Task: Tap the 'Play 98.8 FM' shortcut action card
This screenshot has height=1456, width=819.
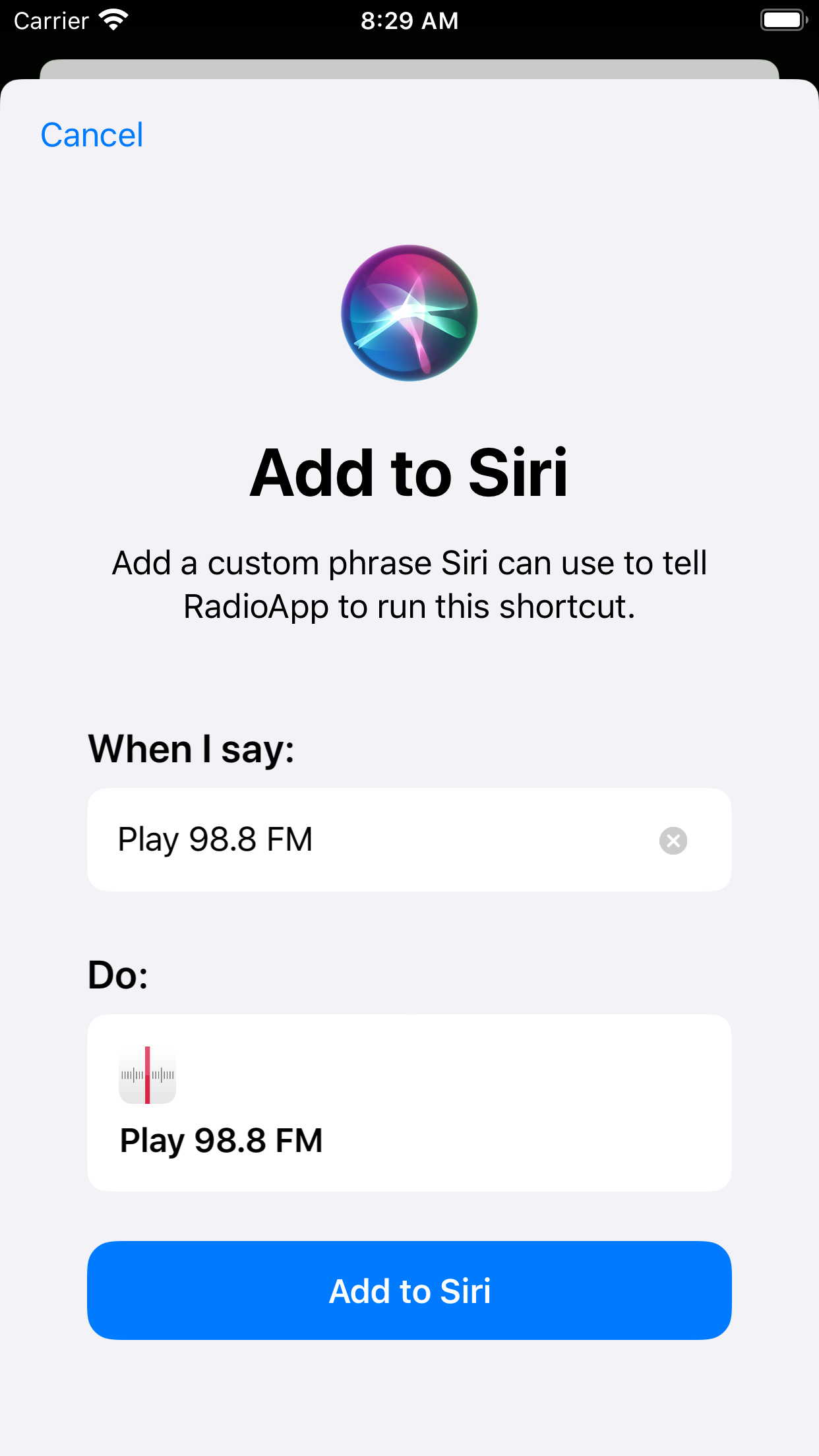Action: coord(409,1103)
